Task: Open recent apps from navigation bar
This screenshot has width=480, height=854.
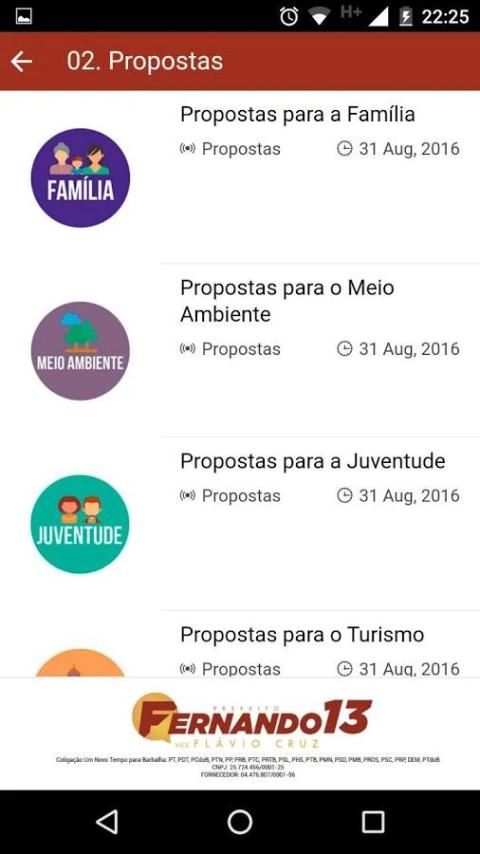Action: click(x=373, y=822)
